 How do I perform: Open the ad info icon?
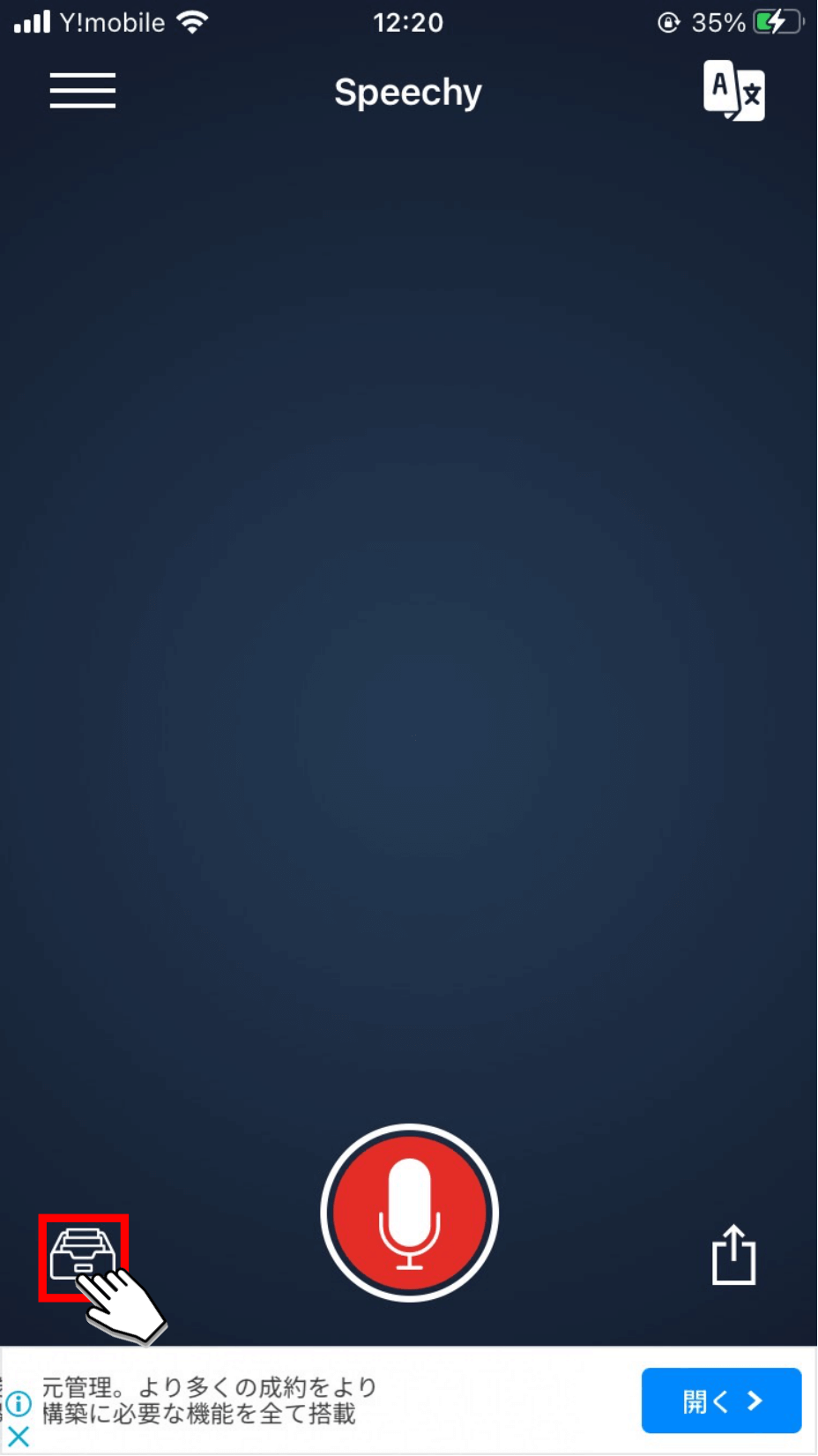pyautogui.click(x=19, y=1403)
